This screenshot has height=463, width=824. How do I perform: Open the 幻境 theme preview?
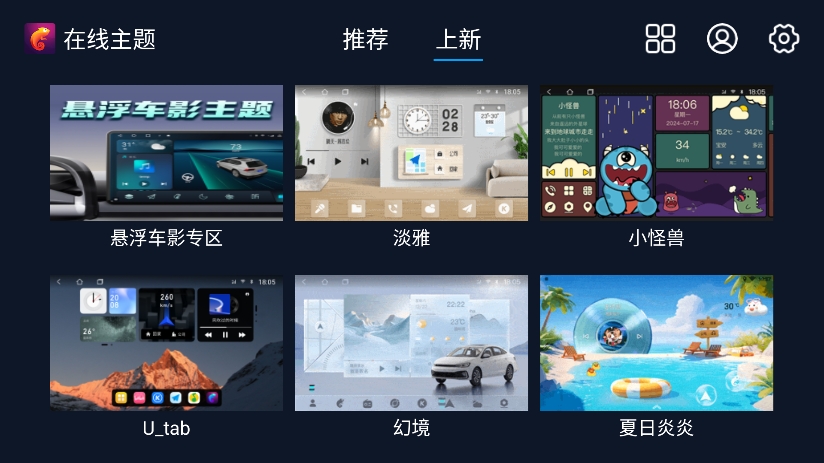tap(411, 343)
